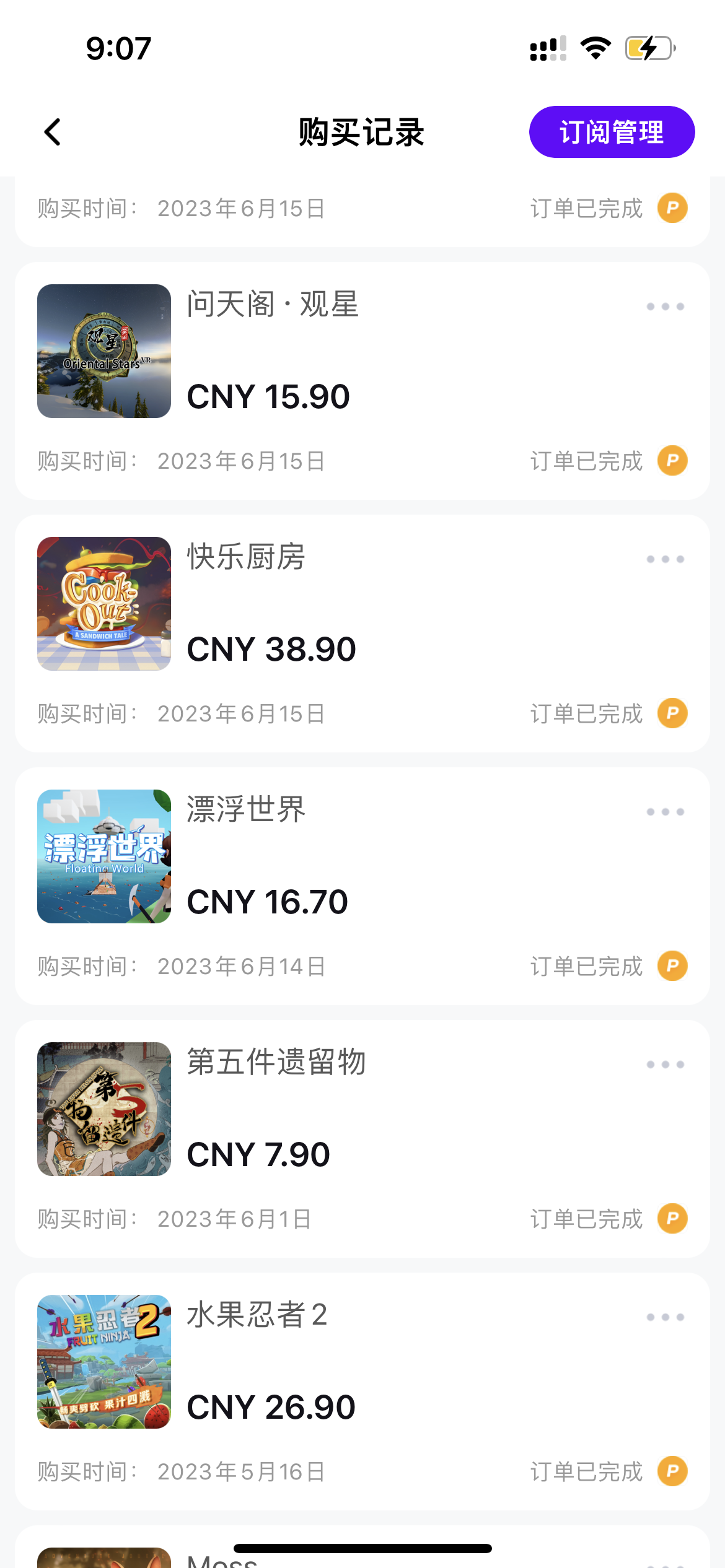The image size is (725, 1568).
Task: Click the CNY 26.90 price of 水果忍者2
Action: 271,1406
